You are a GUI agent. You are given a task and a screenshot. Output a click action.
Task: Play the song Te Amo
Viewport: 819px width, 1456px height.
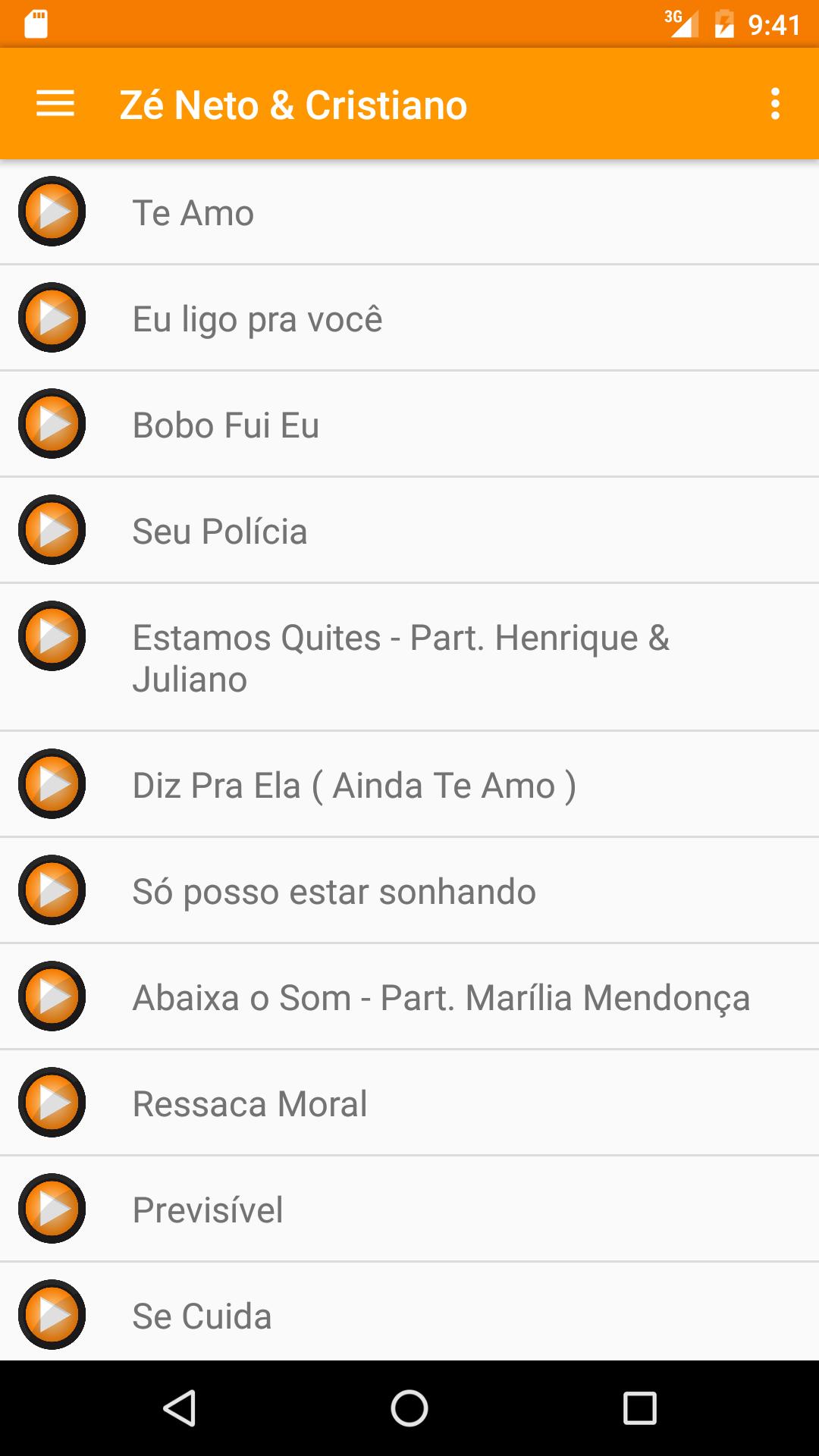point(409,212)
